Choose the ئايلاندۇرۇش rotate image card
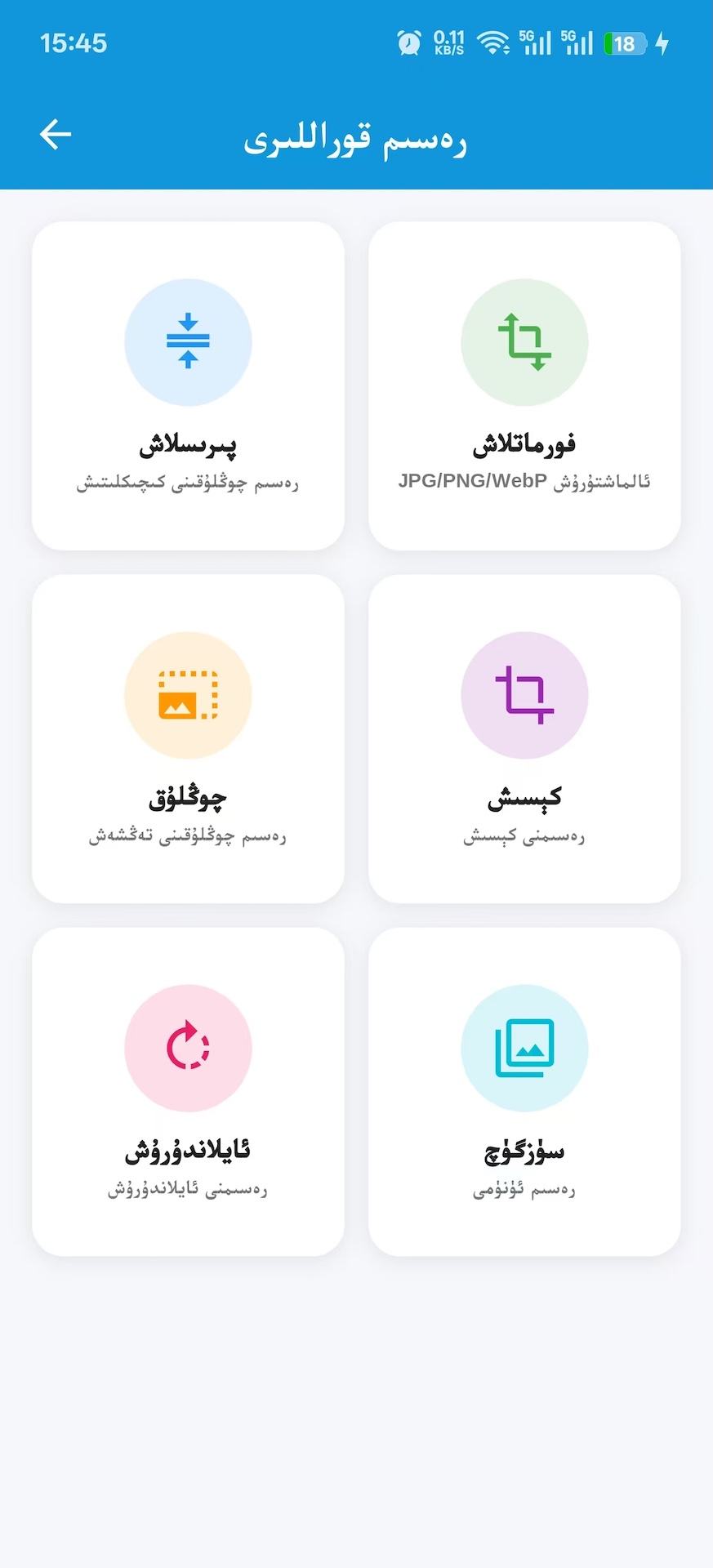Viewport: 713px width, 1568px height. click(188, 1091)
